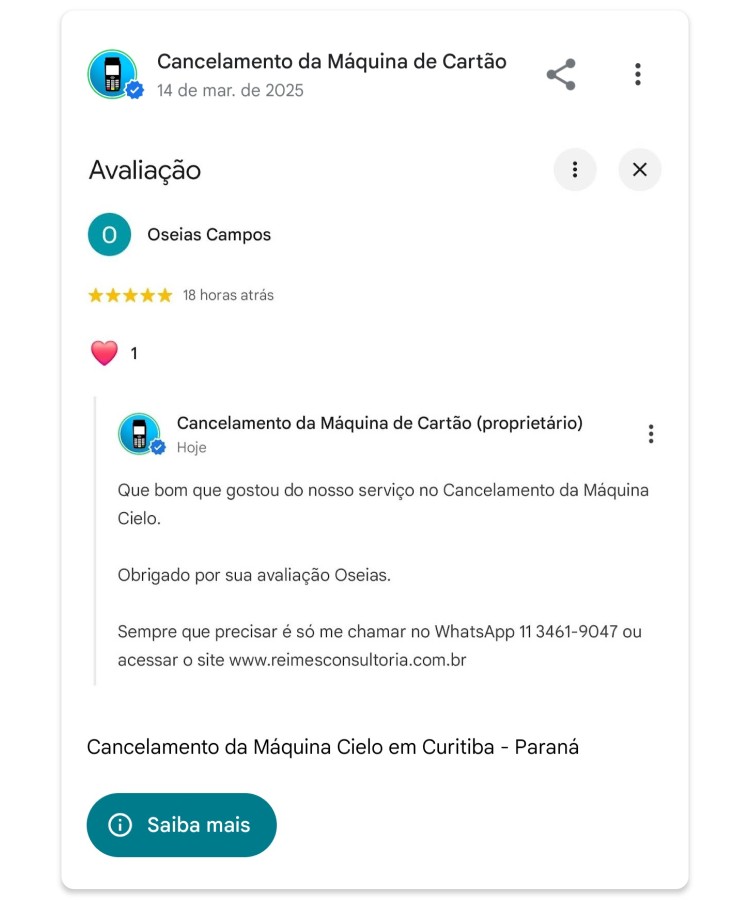This screenshot has width=750, height=900.
Task: Click the info icon inside Saiba mais button
Action: (x=121, y=824)
